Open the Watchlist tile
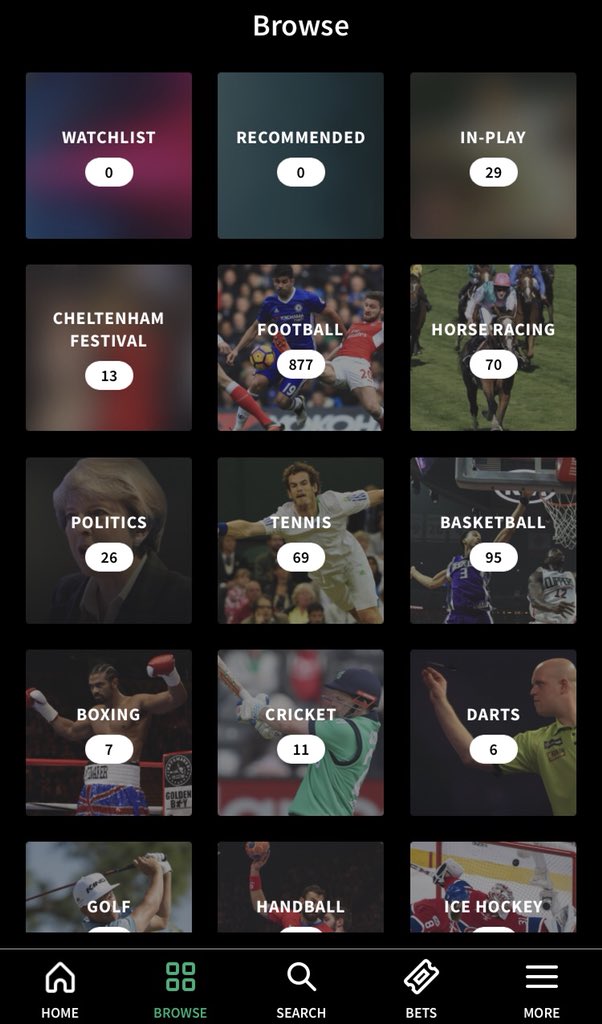Screen dimensions: 602x1024 108,155
